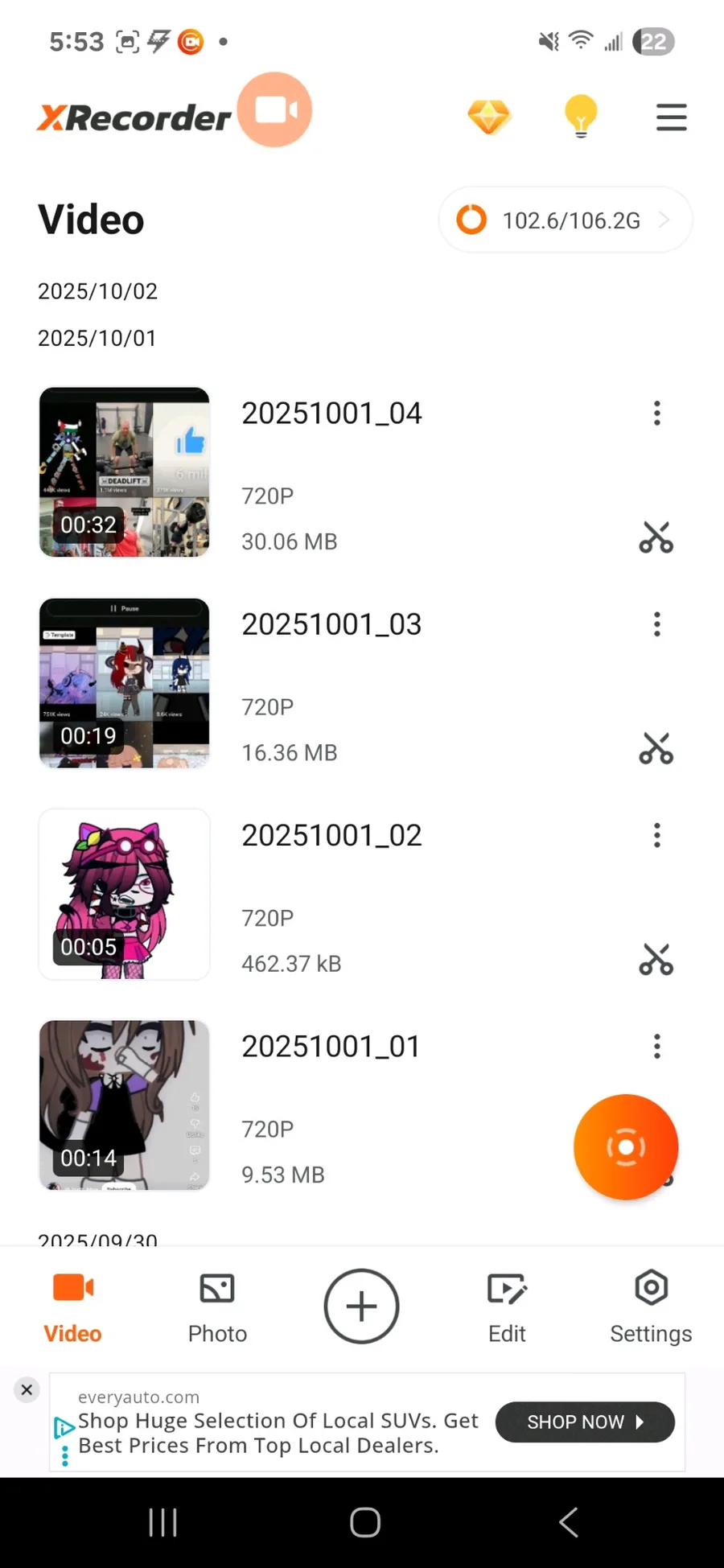Open more options for 20251001_02

point(657,835)
